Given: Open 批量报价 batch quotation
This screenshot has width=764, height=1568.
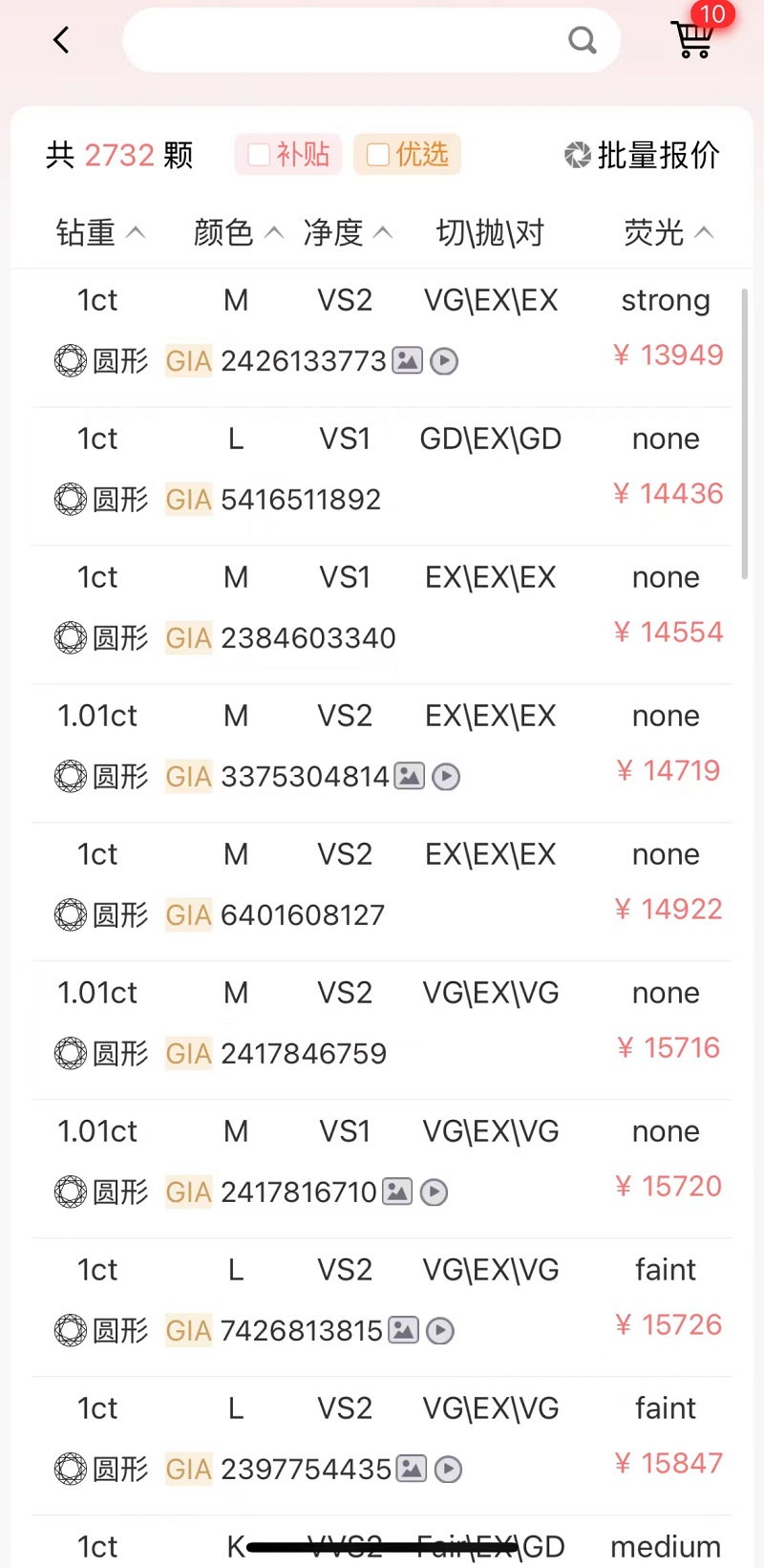Looking at the screenshot, I should 642,155.
